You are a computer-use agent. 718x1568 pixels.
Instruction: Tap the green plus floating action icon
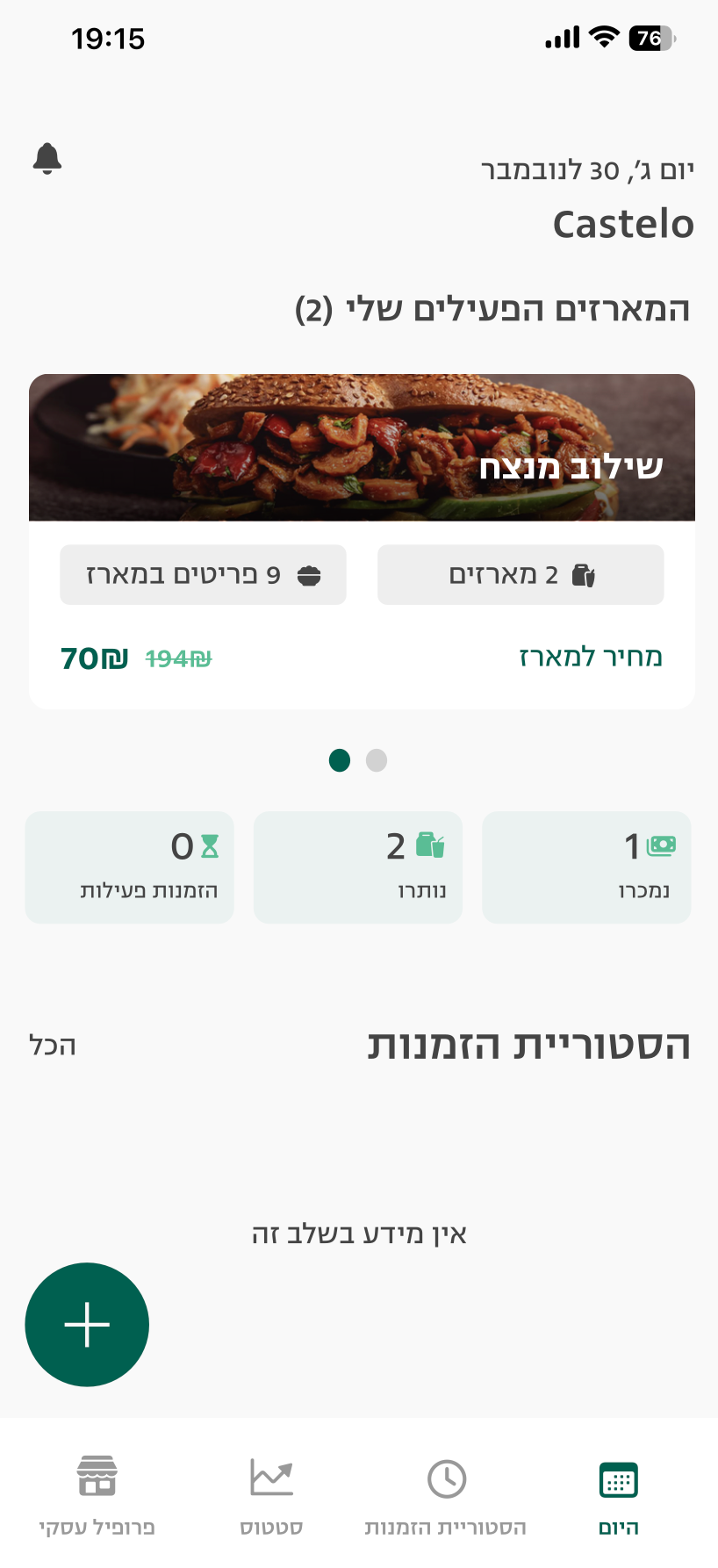[x=87, y=1324]
